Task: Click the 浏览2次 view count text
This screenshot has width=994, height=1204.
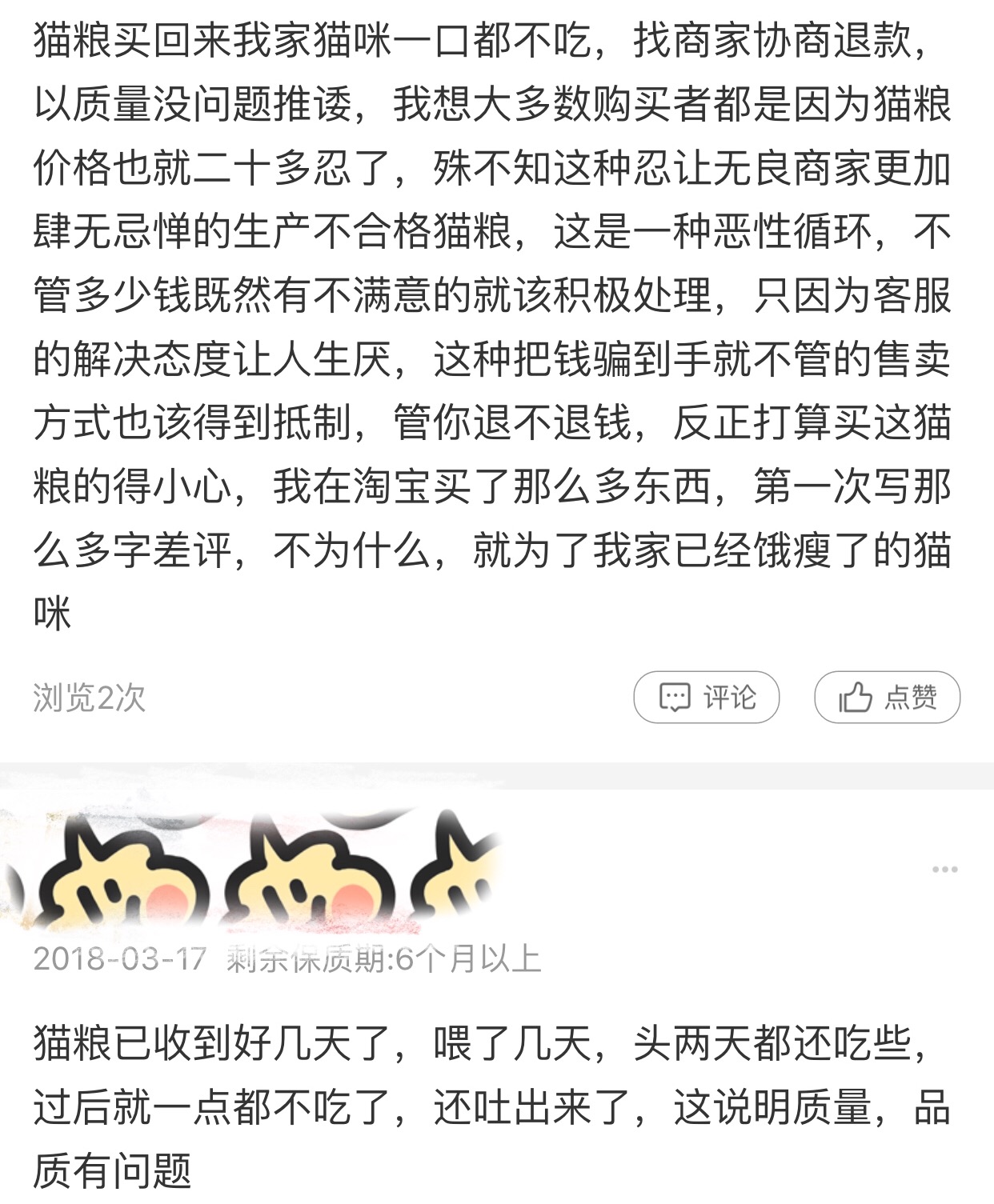Action: [88, 697]
